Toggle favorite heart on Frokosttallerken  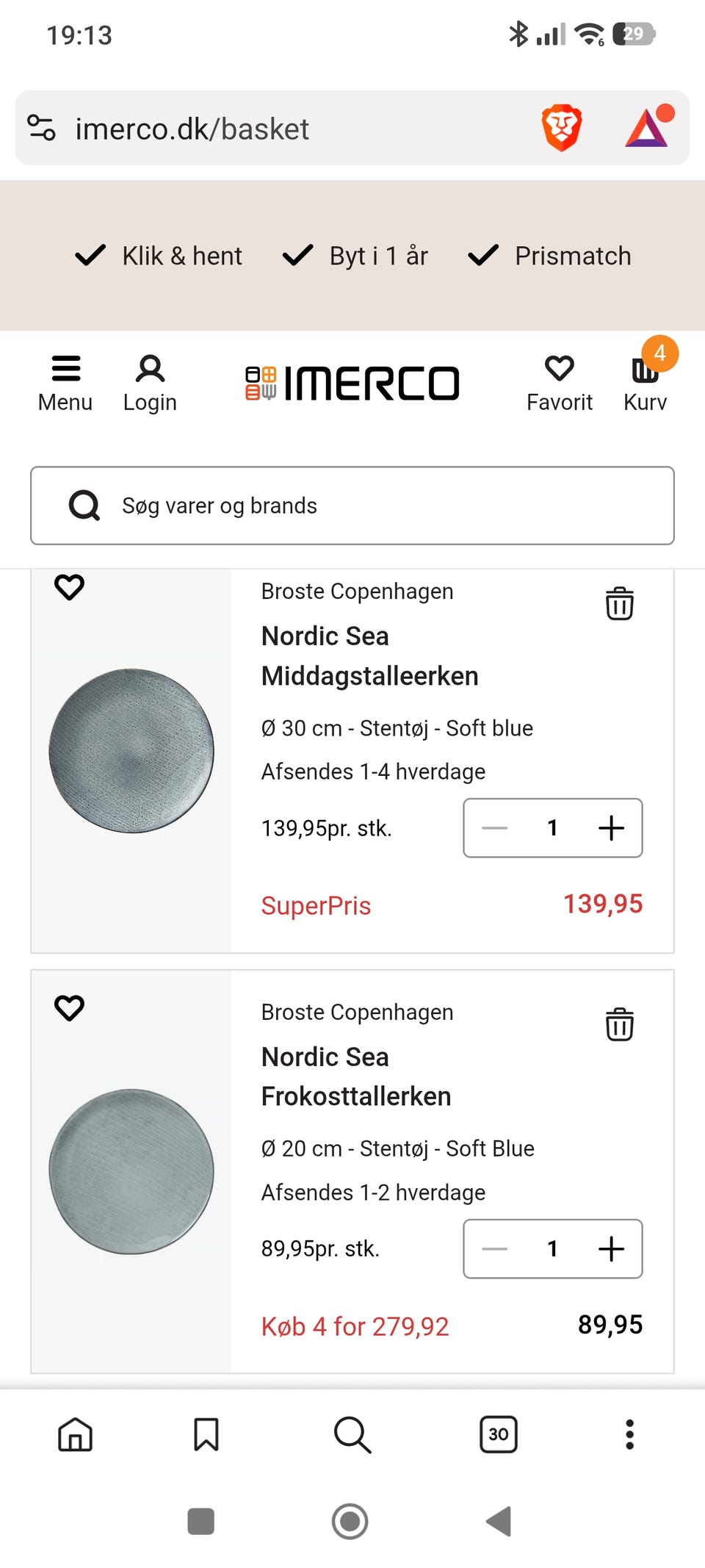coord(70,1009)
